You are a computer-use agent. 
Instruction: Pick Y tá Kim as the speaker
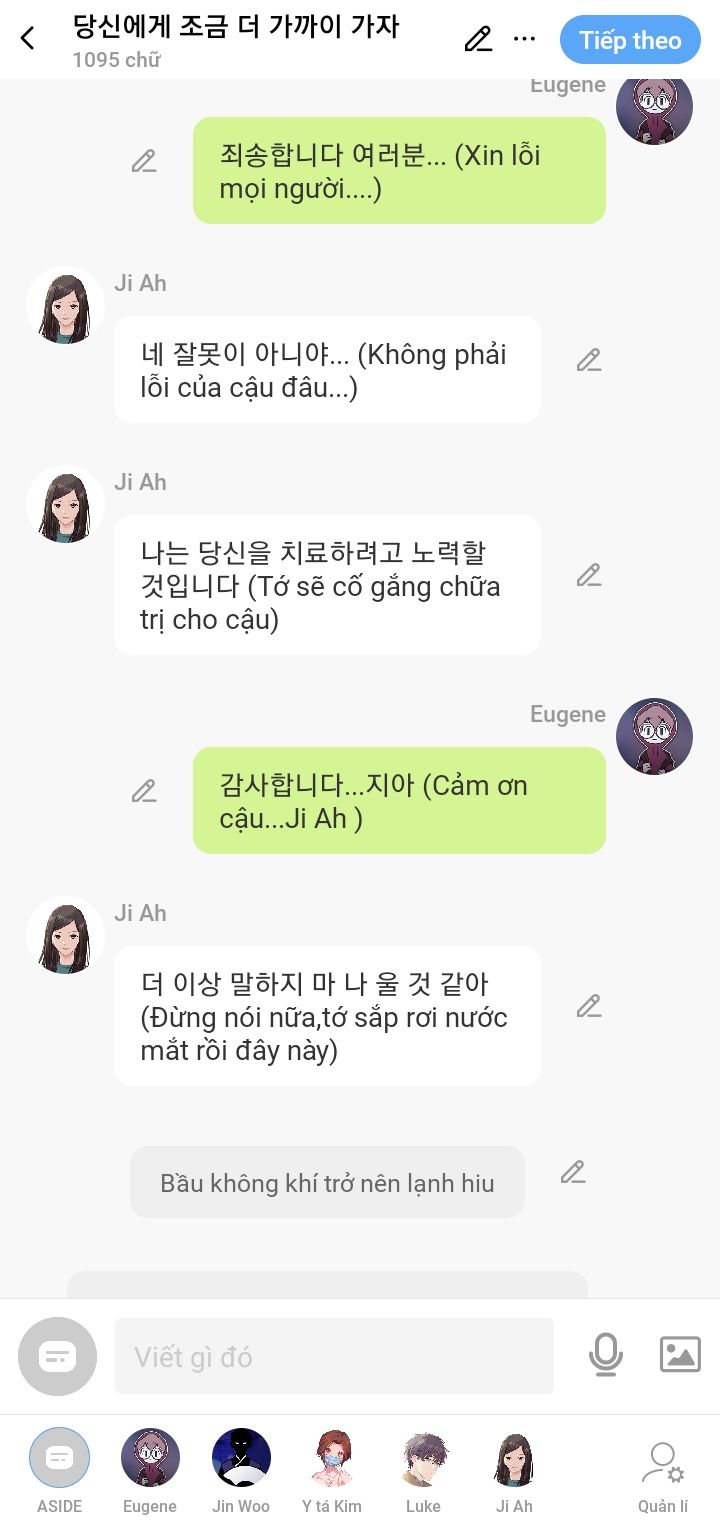(x=332, y=1458)
